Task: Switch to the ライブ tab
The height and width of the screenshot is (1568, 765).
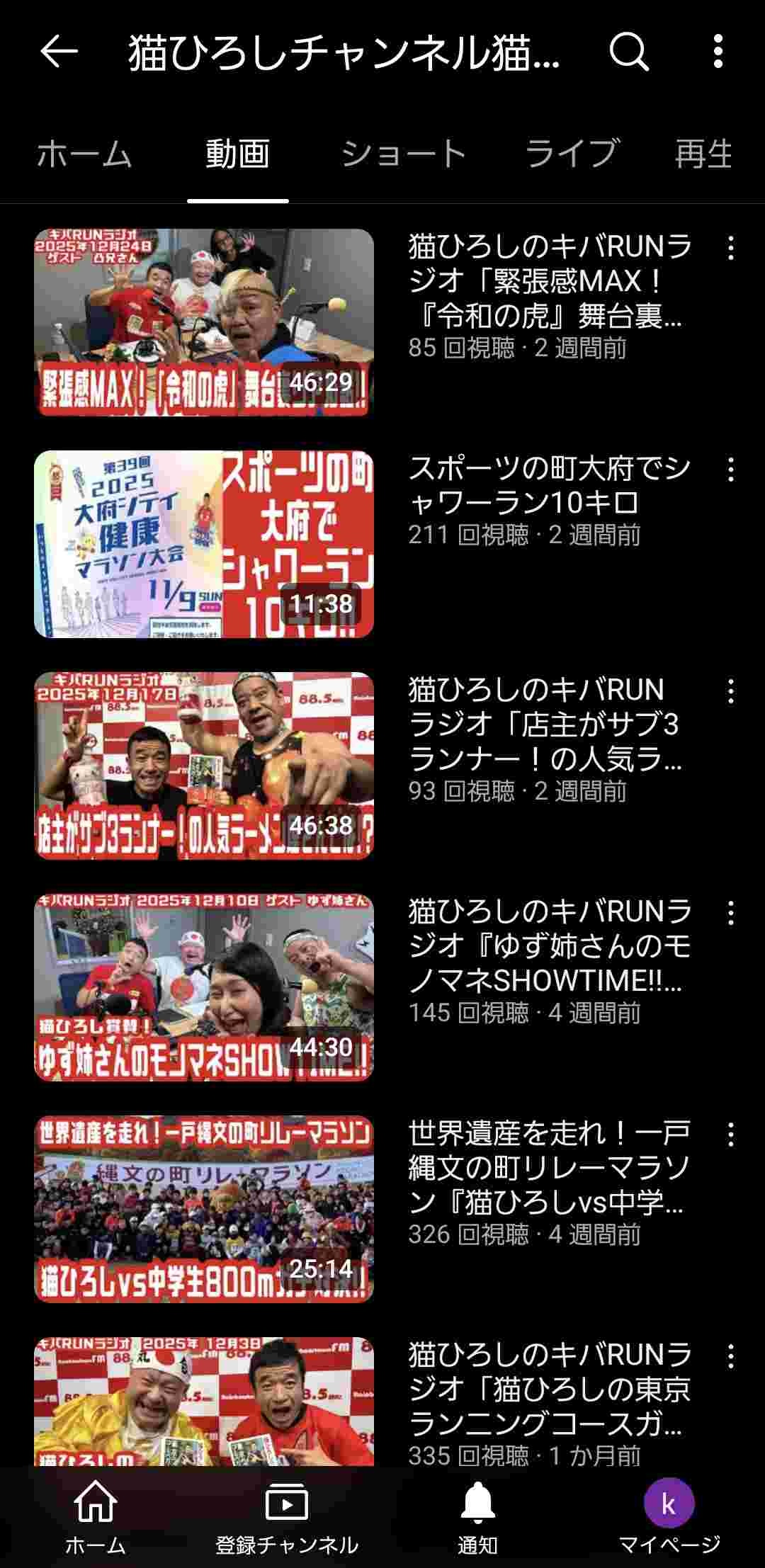Action: point(571,154)
